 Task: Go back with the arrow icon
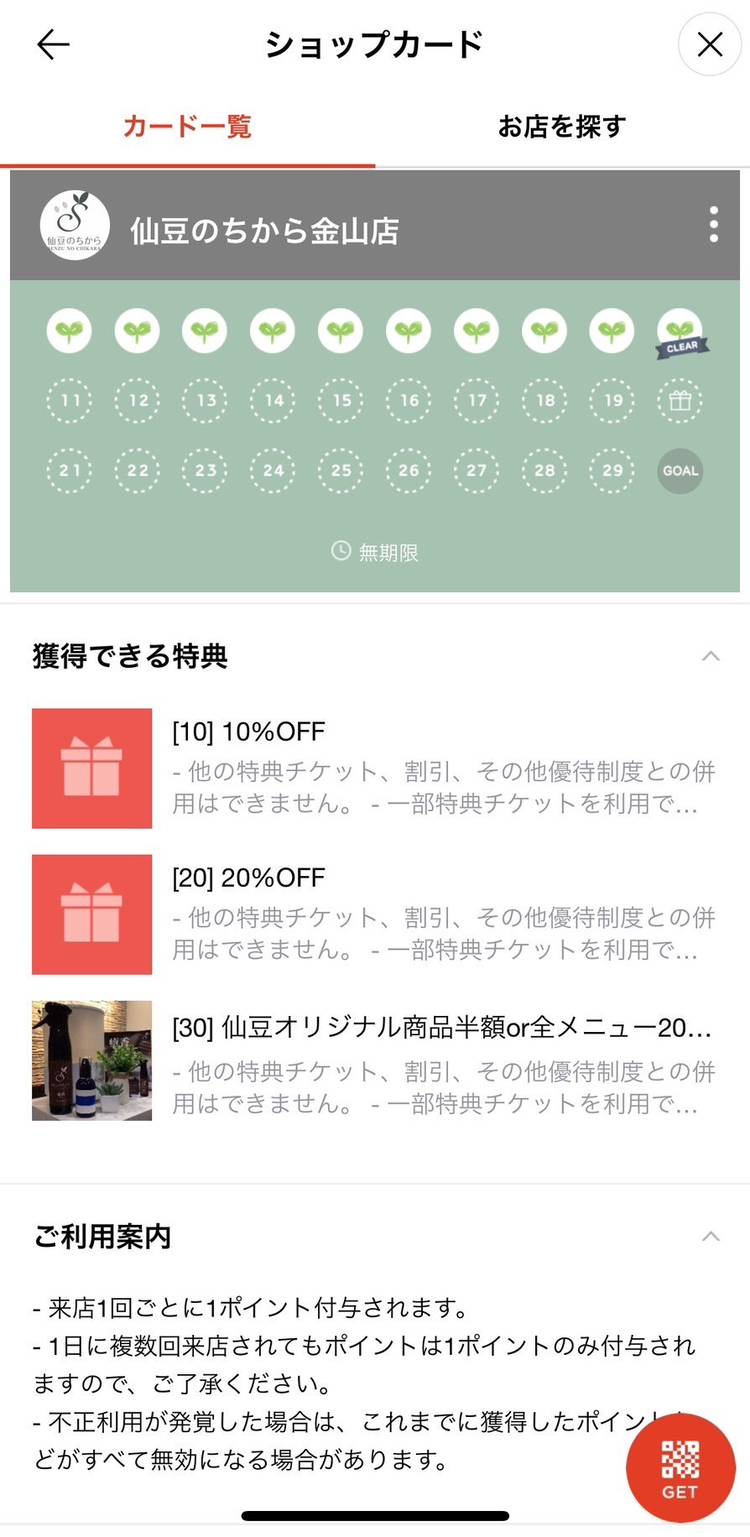pos(53,44)
